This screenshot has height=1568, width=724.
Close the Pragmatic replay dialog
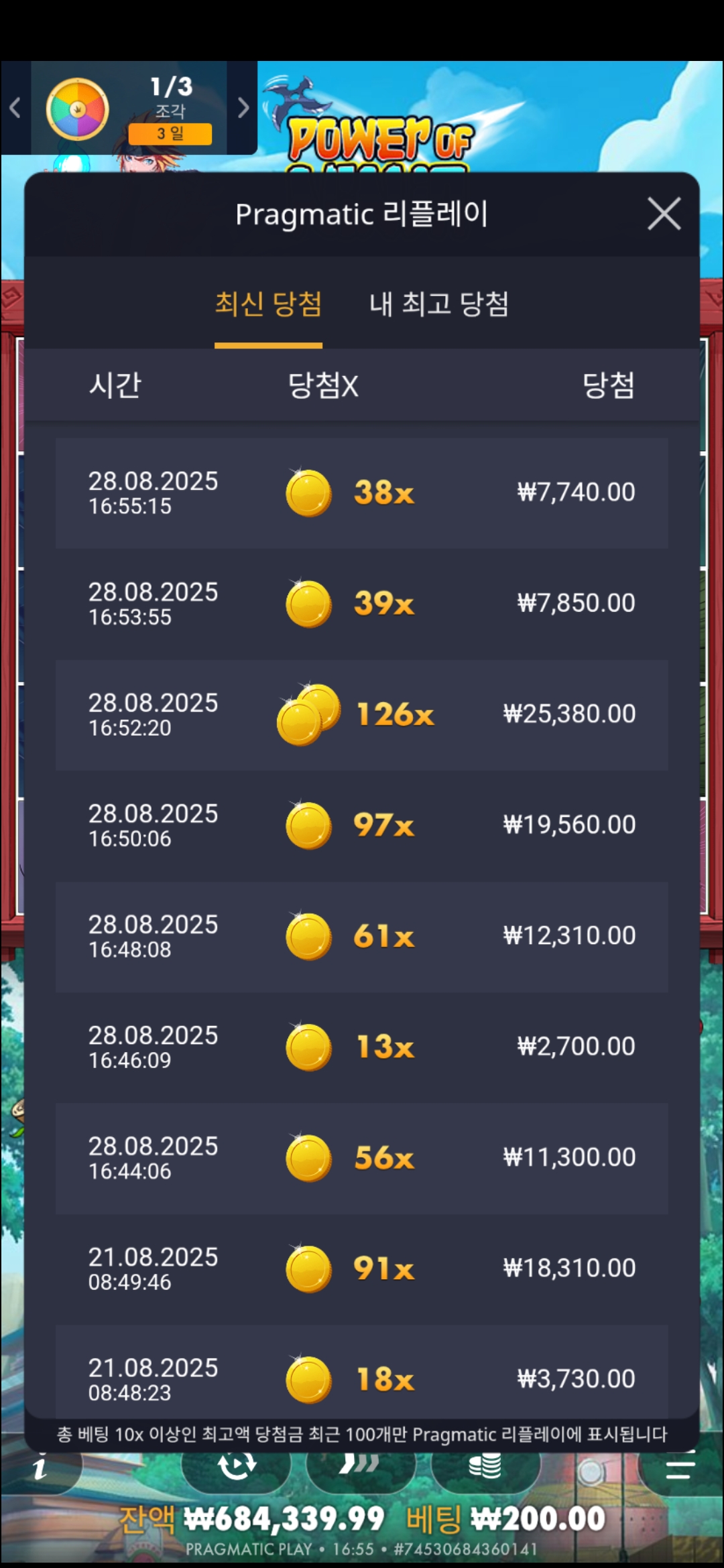[664, 214]
